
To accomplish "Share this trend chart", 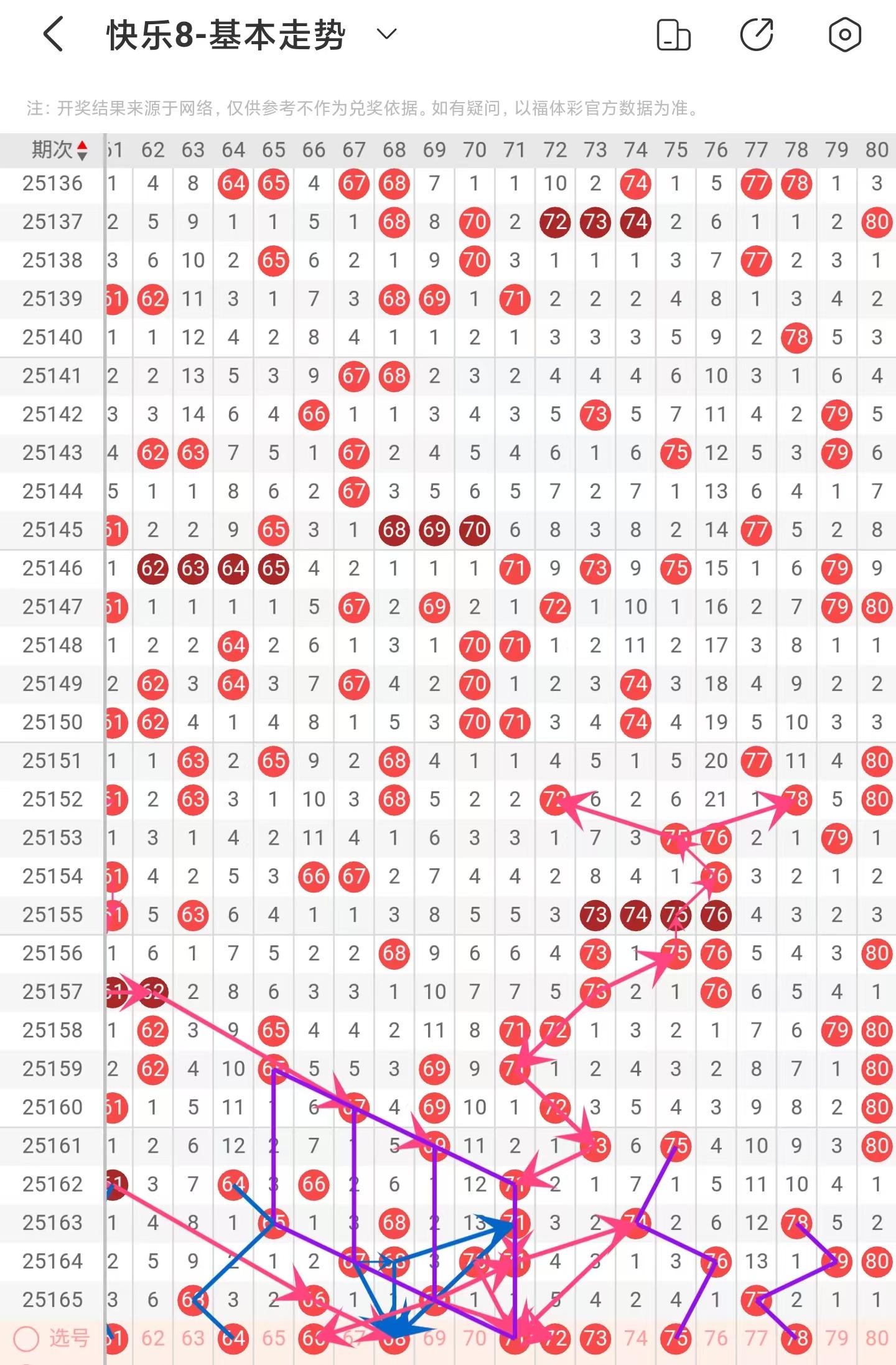I will (757, 34).
